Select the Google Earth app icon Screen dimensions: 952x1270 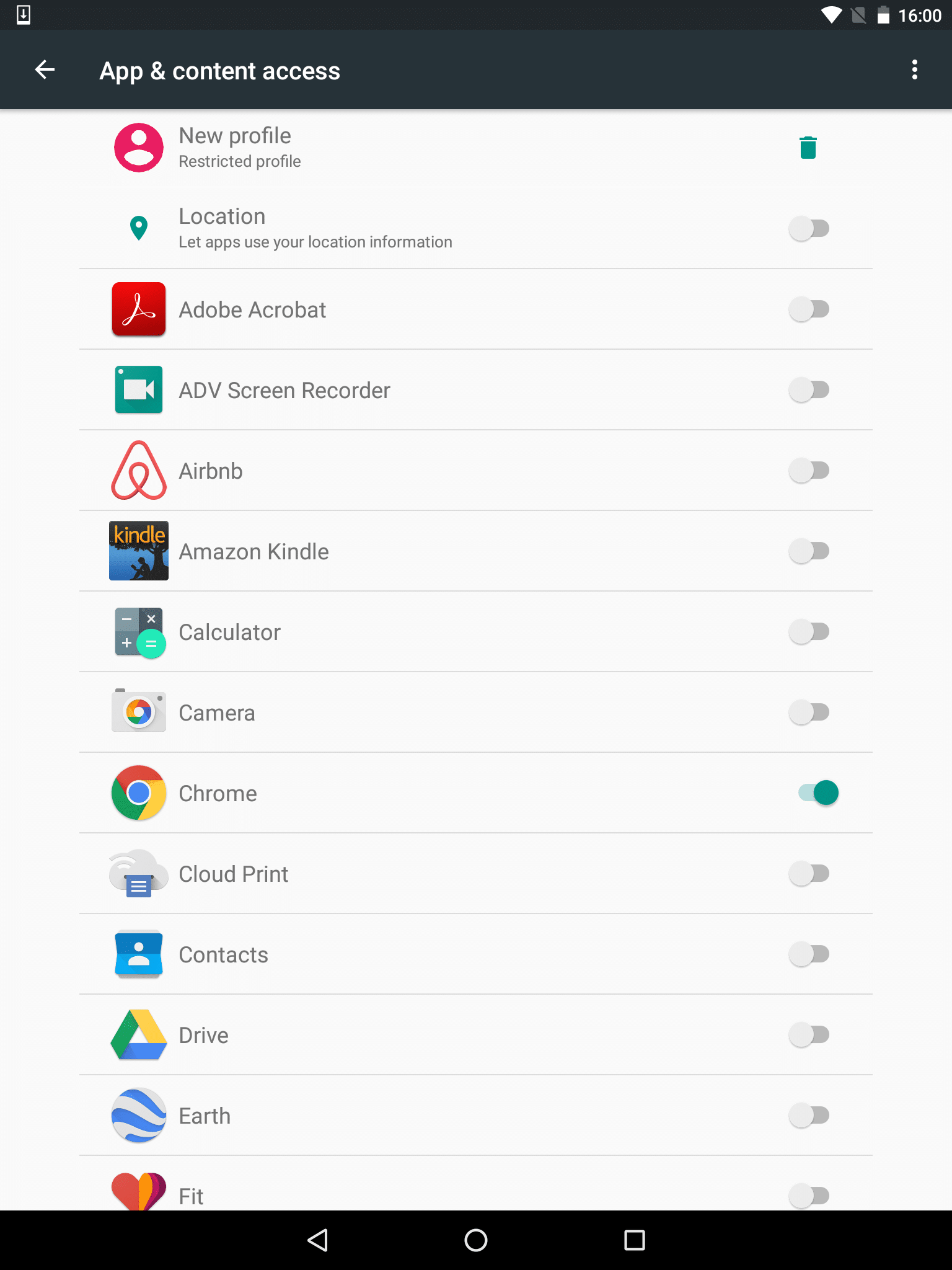pos(138,1115)
